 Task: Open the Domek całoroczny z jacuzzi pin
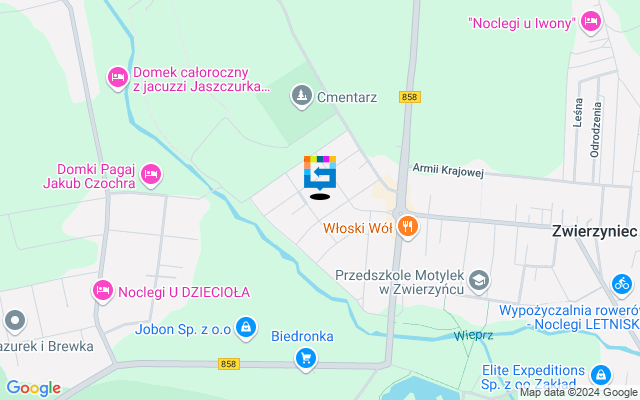117,77
